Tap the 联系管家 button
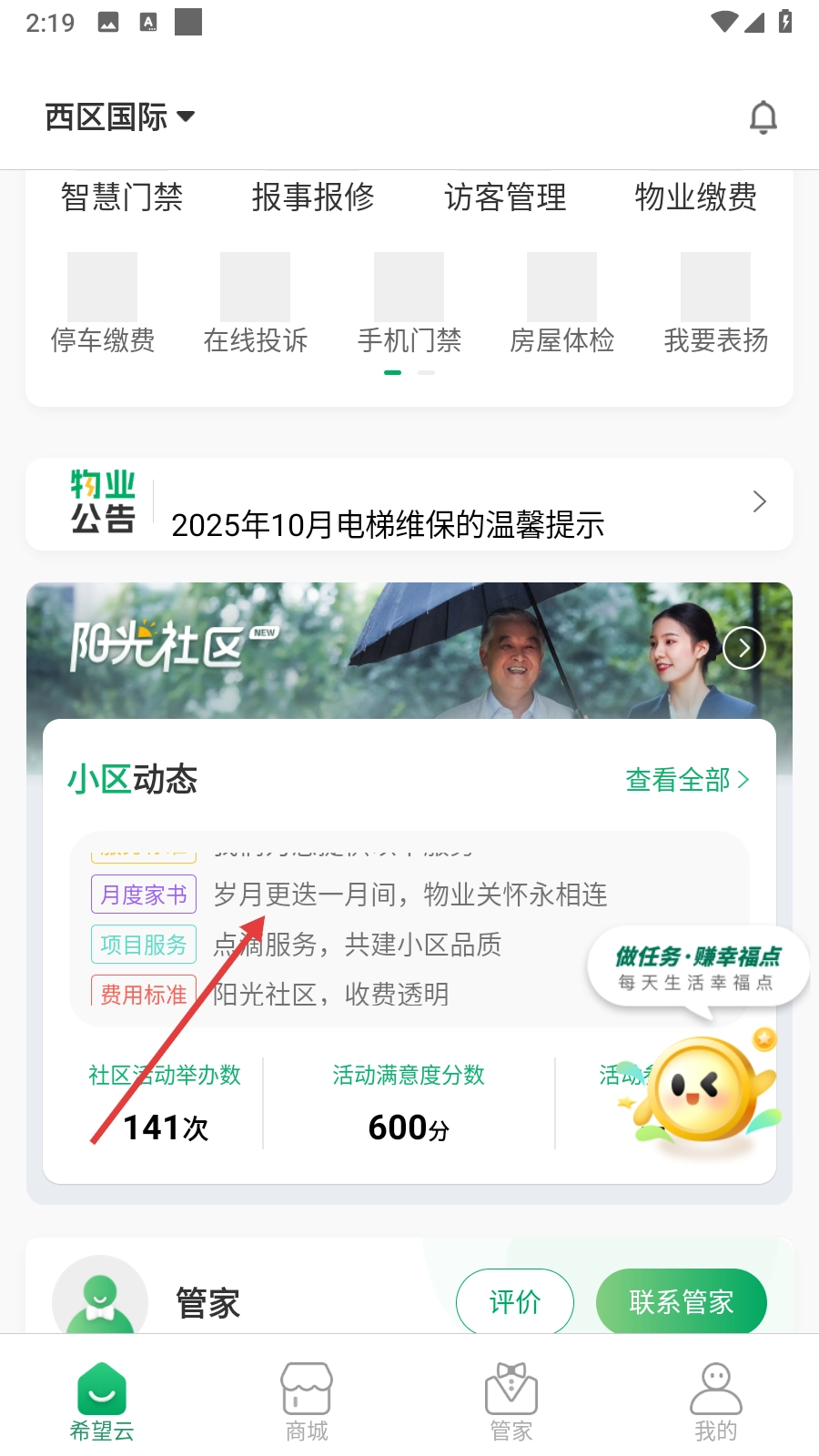The image size is (819, 1456). click(681, 1302)
